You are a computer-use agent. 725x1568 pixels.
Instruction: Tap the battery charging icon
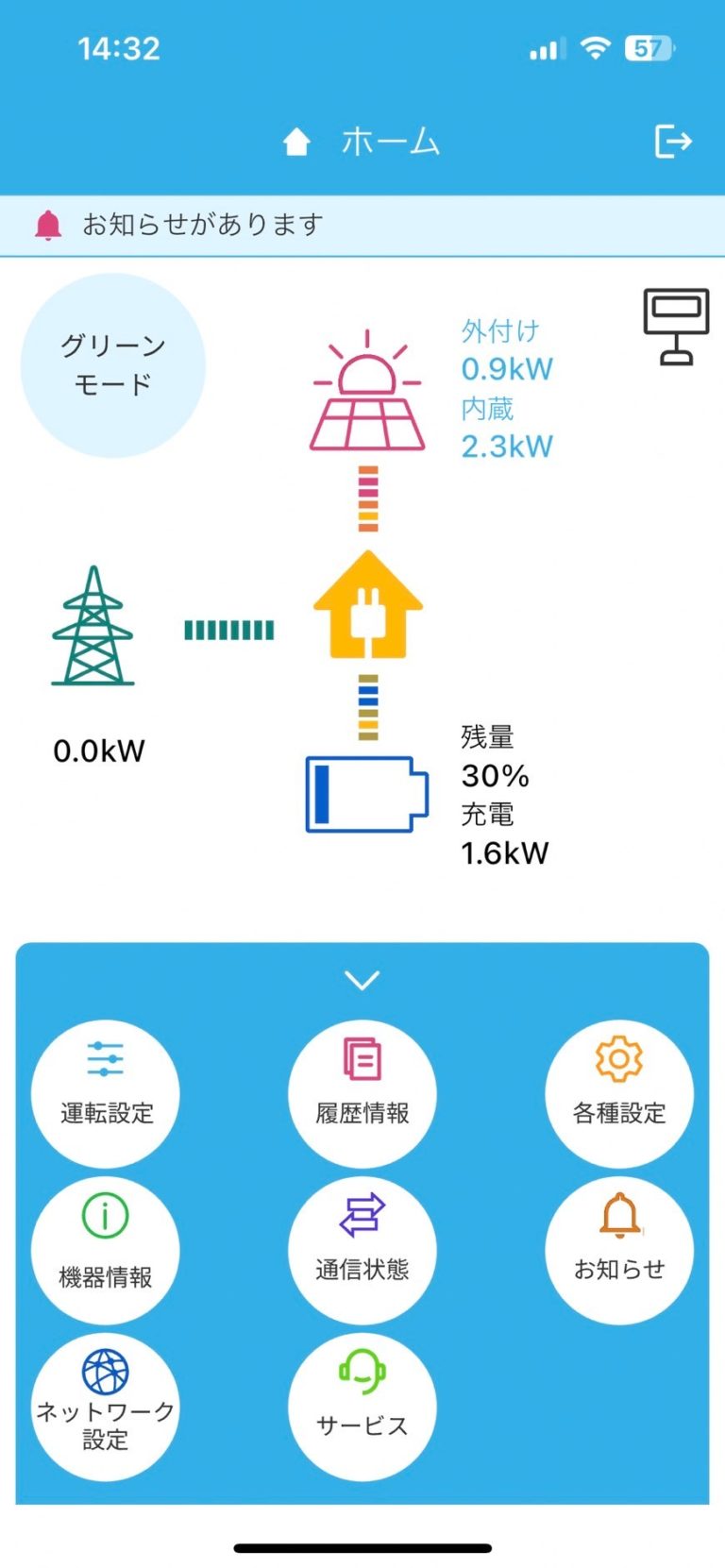tap(366, 794)
